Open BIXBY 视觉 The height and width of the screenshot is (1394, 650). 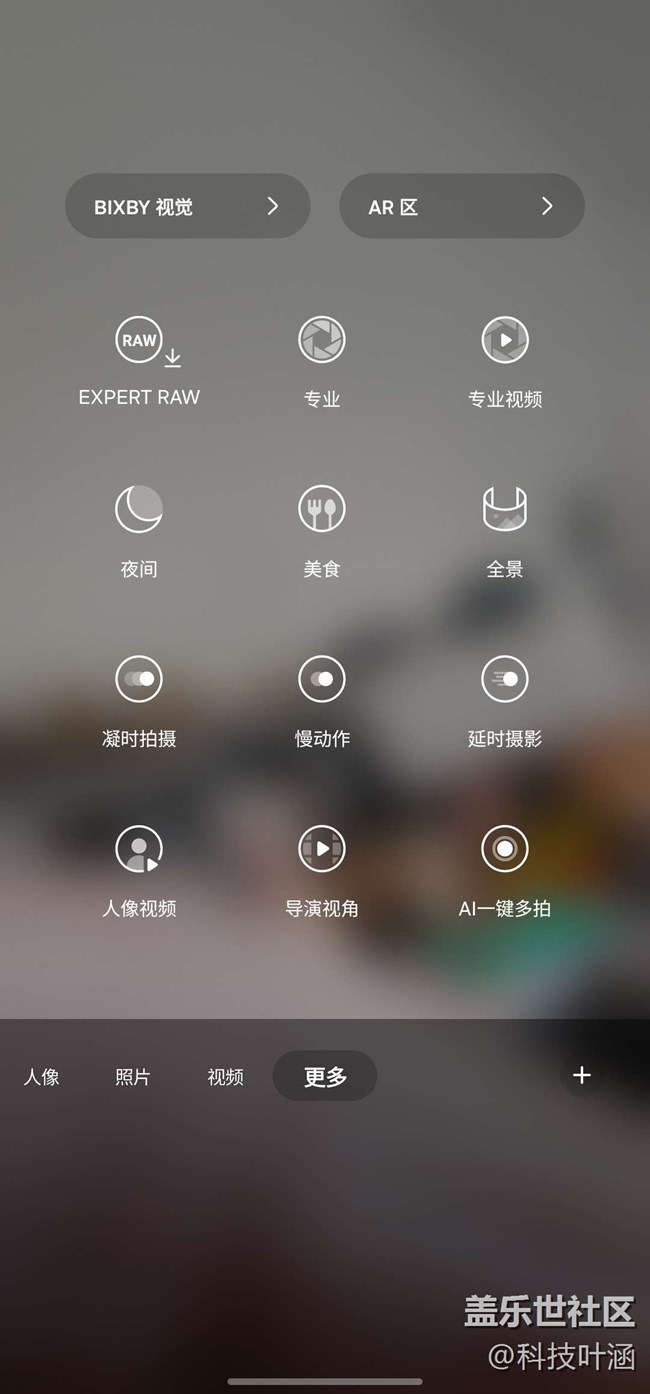click(x=187, y=206)
